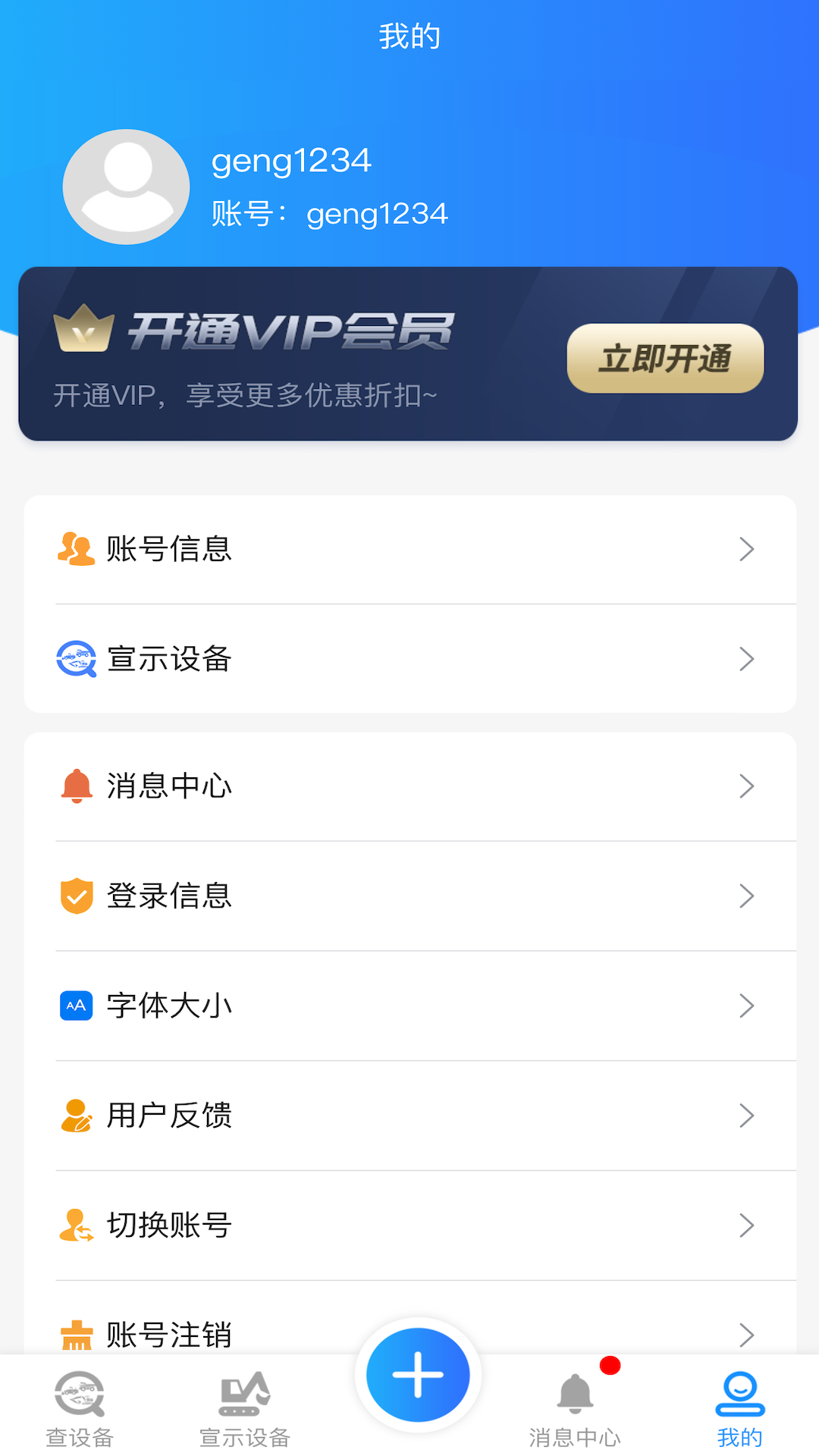Click the 登录信息 shield icon
Image resolution: width=819 pixels, height=1456 pixels.
coord(76,896)
